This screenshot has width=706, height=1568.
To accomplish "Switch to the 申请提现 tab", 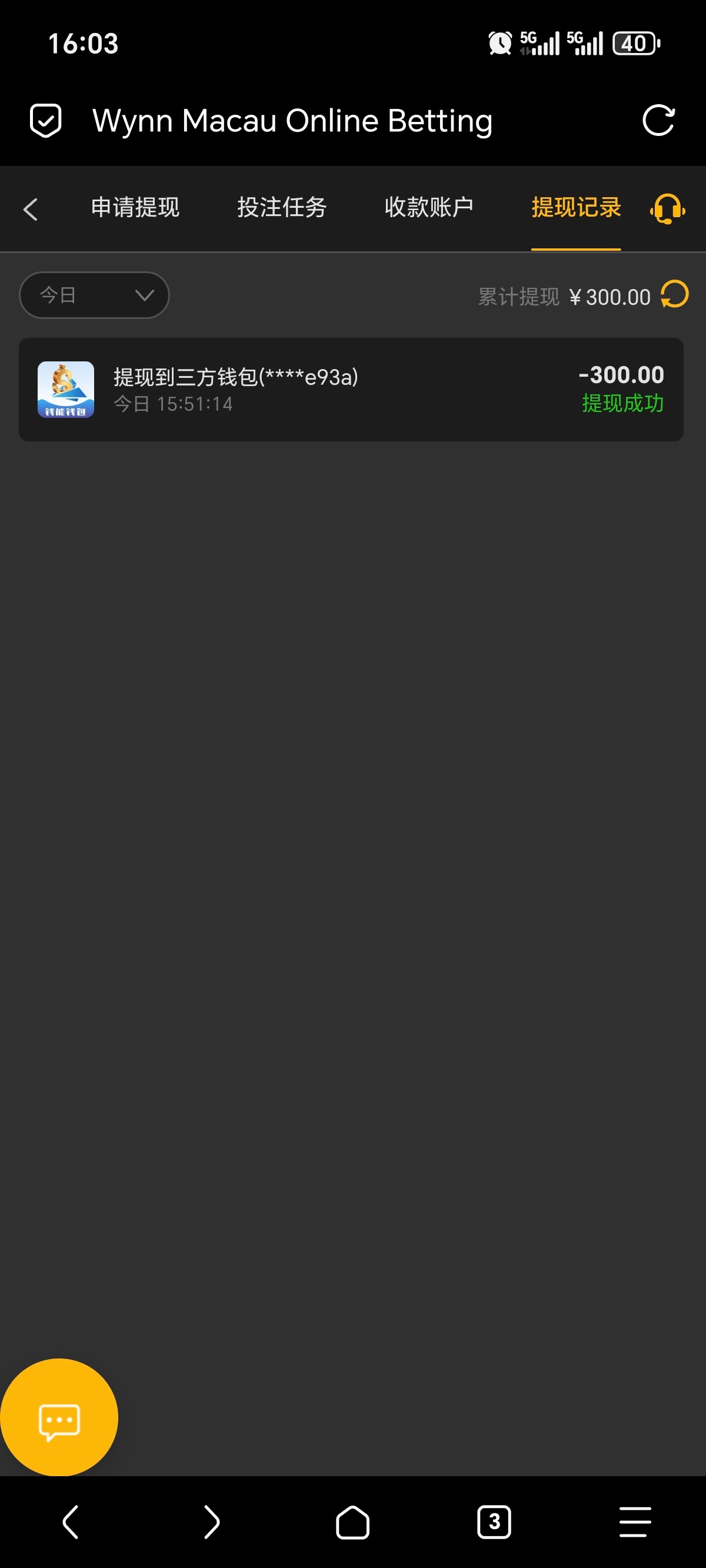I will (135, 208).
